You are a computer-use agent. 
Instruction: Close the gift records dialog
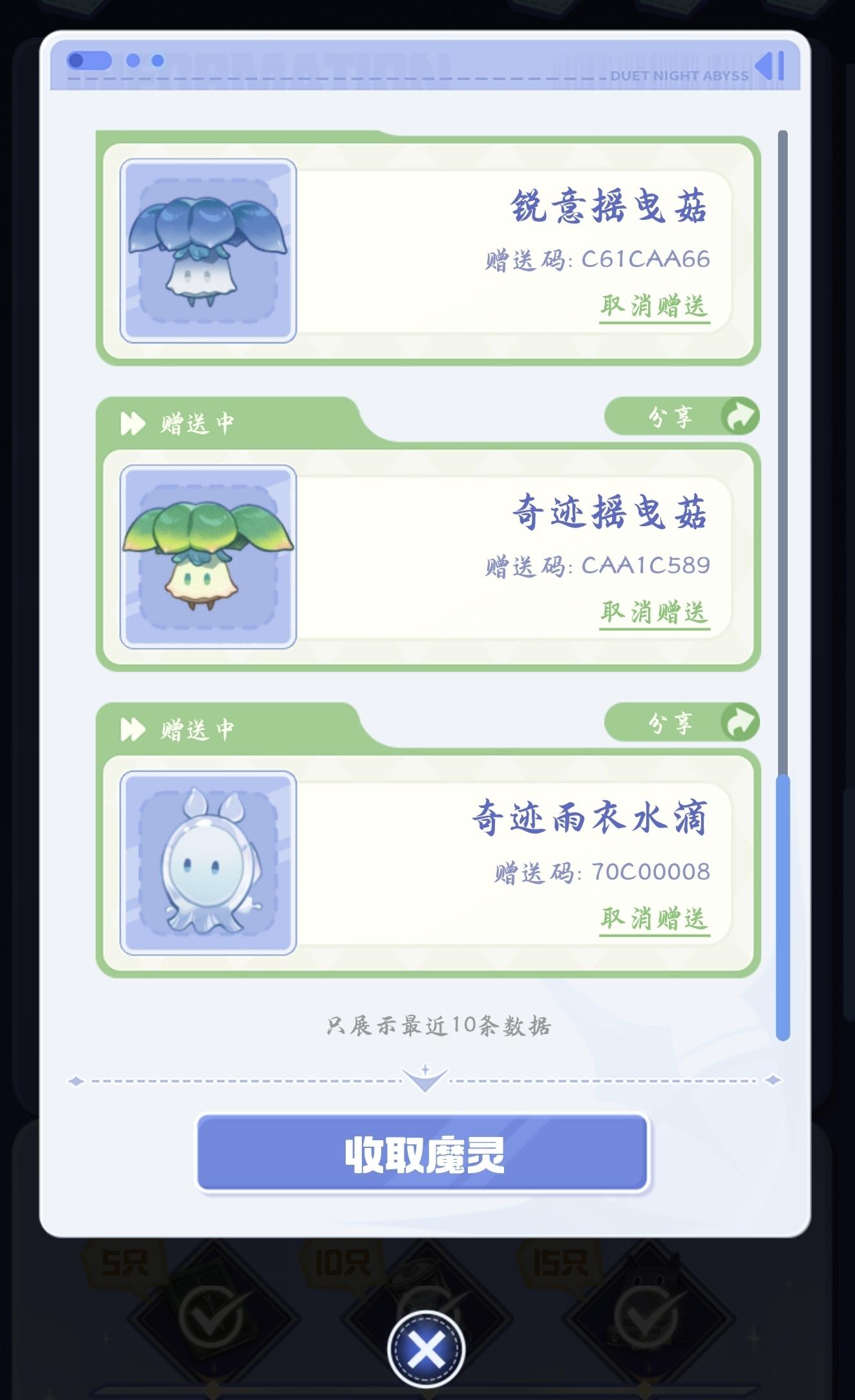tap(426, 1348)
